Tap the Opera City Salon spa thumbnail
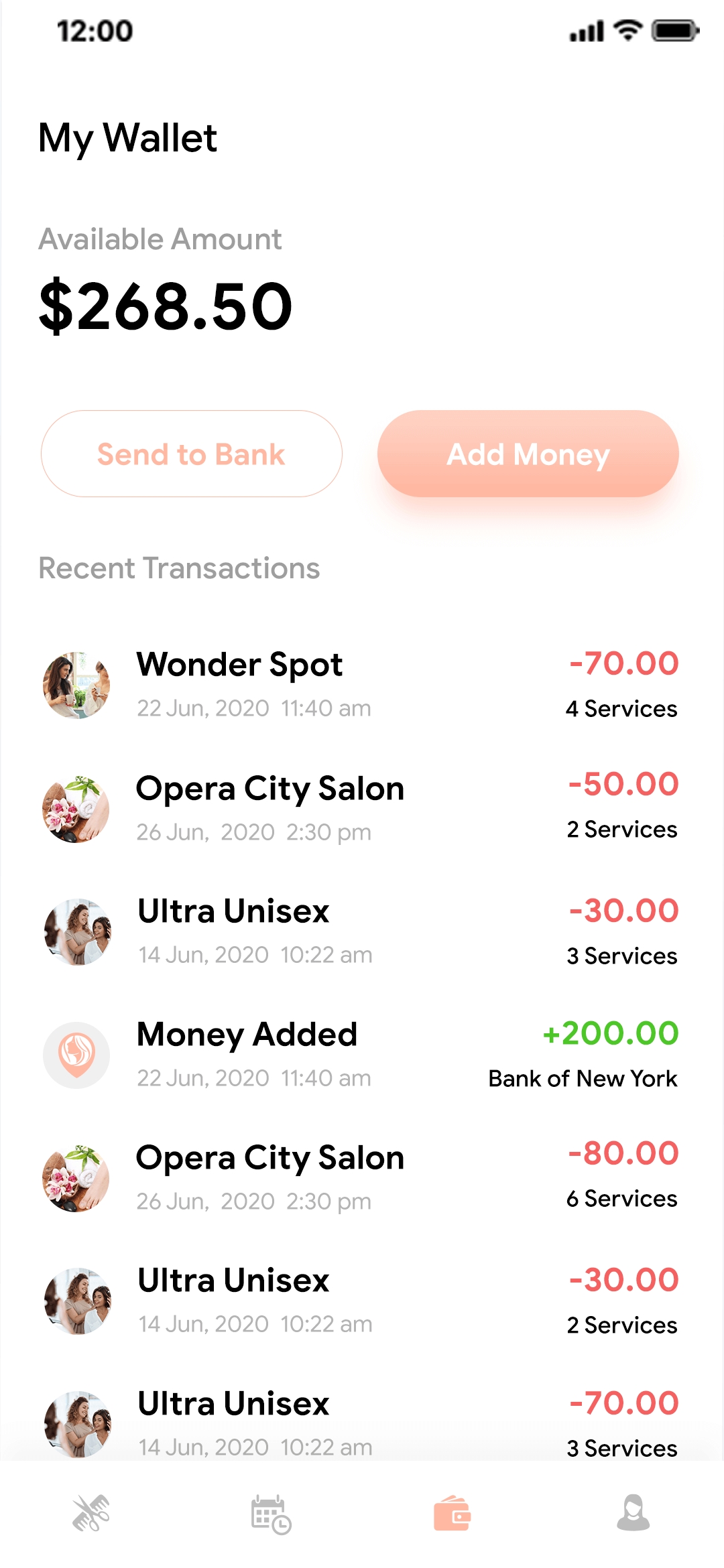The width and height of the screenshot is (724, 1568). coord(76,808)
